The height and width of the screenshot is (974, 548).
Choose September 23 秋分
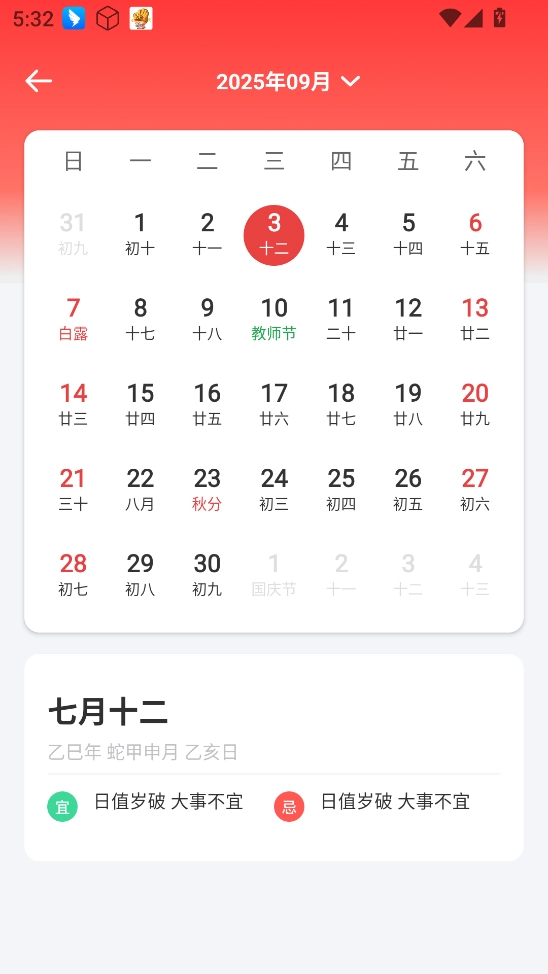[207, 491]
